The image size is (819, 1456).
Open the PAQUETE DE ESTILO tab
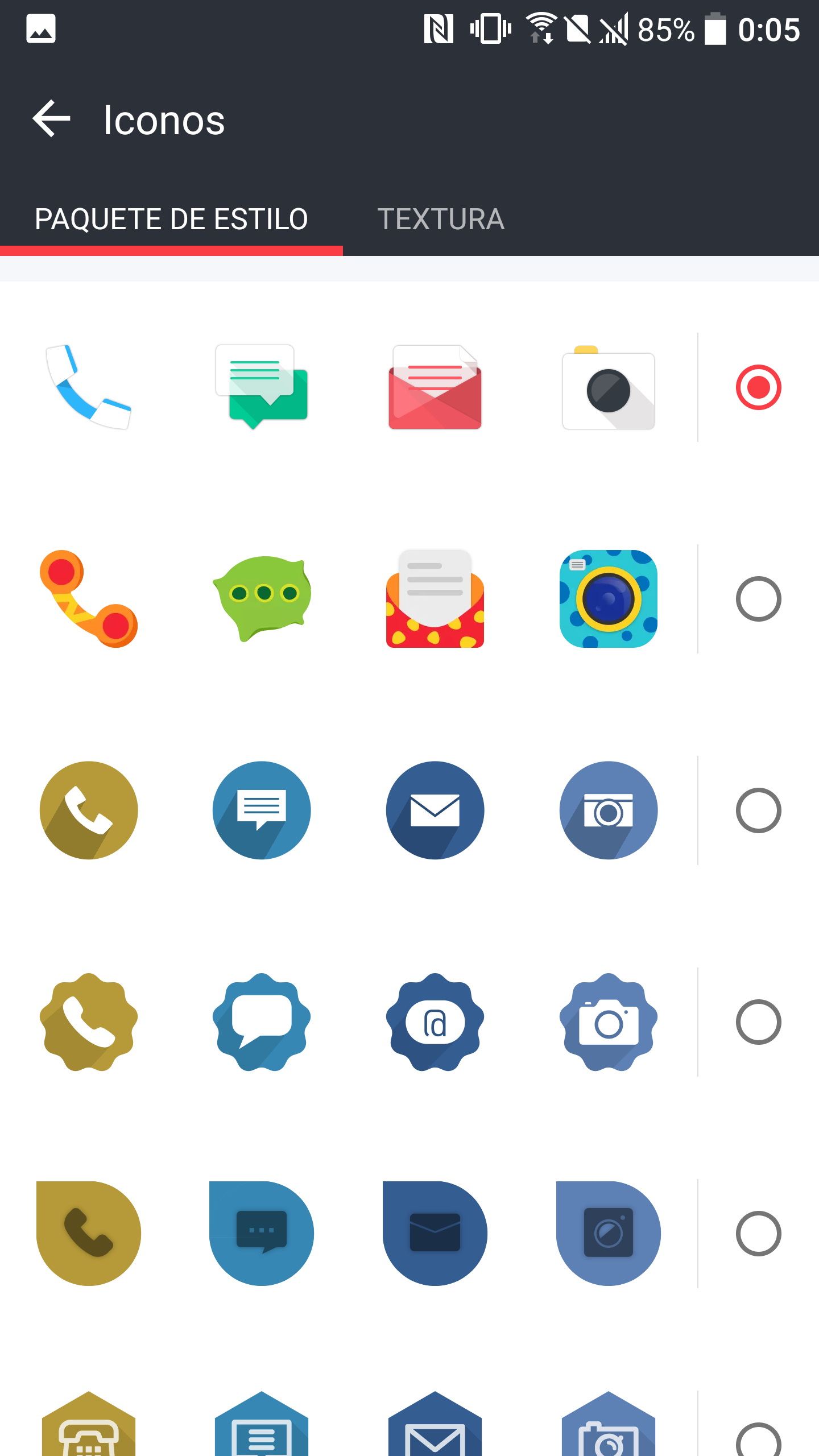pos(171,220)
